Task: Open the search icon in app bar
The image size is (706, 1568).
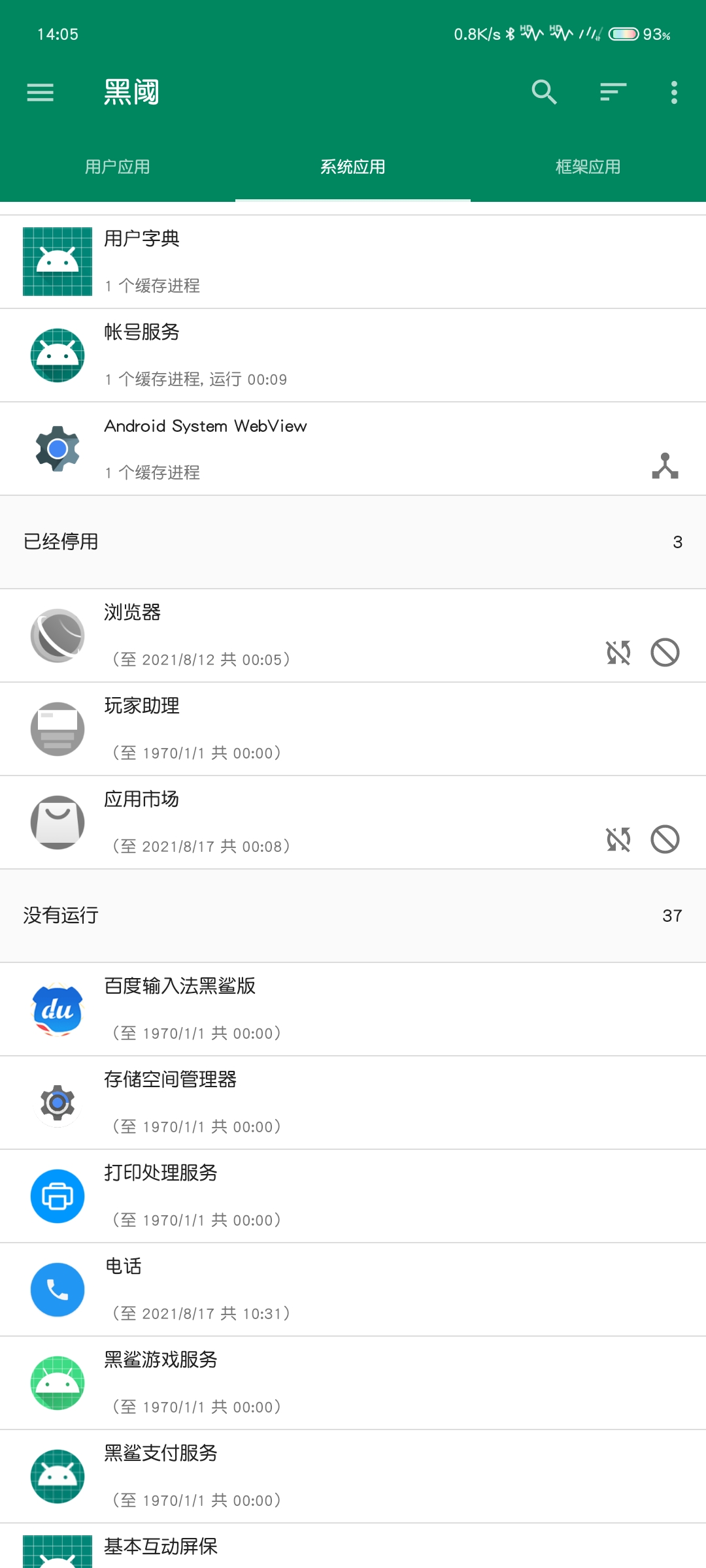Action: (x=544, y=92)
